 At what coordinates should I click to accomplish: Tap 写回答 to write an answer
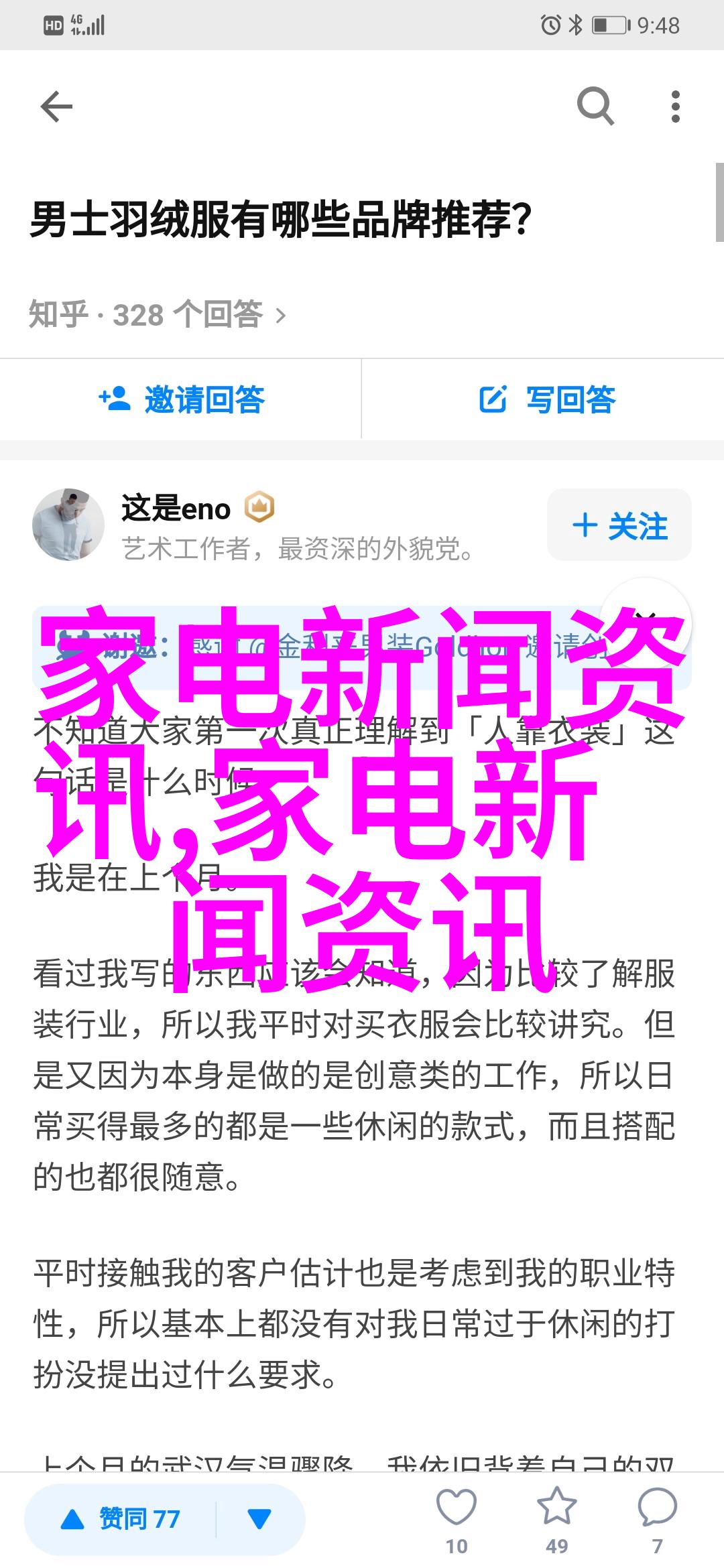(x=546, y=399)
